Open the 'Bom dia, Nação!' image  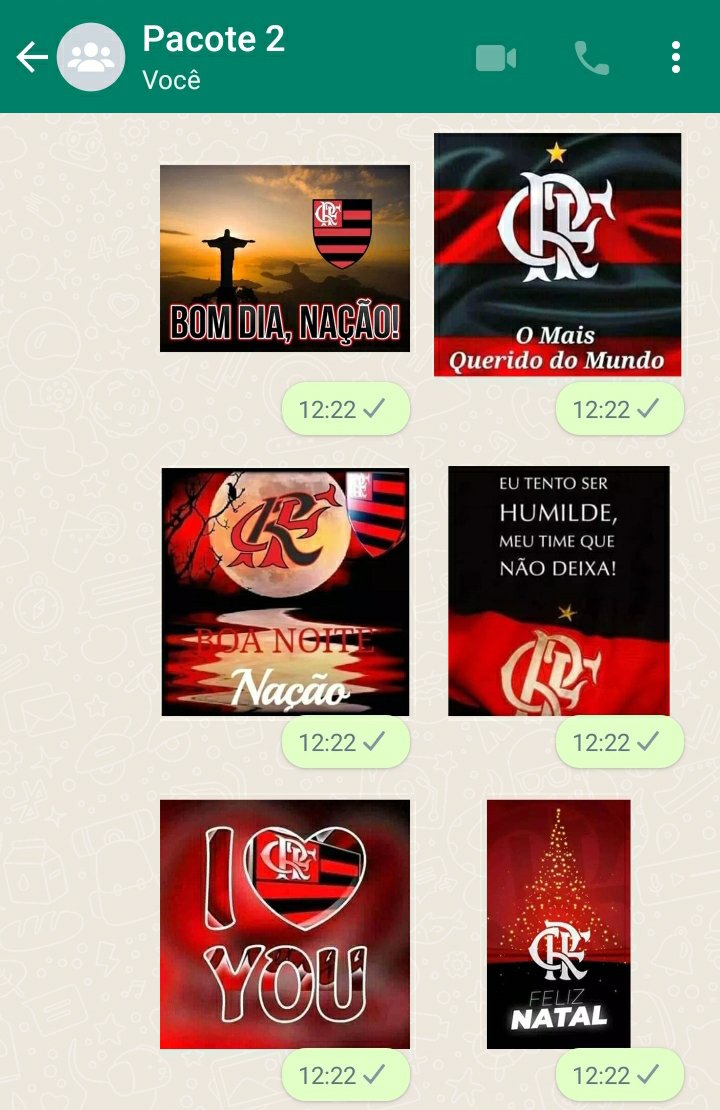point(285,258)
